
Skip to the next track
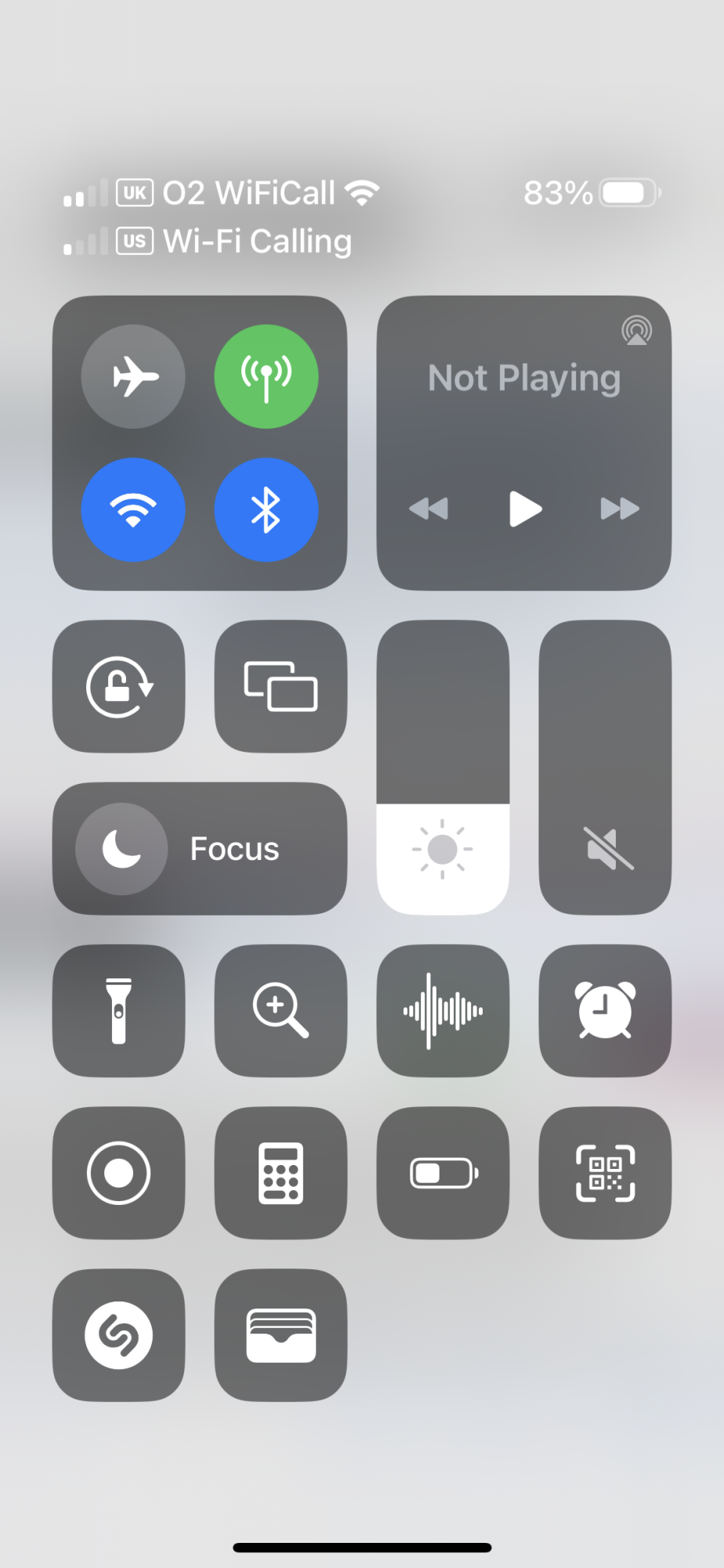click(x=620, y=509)
